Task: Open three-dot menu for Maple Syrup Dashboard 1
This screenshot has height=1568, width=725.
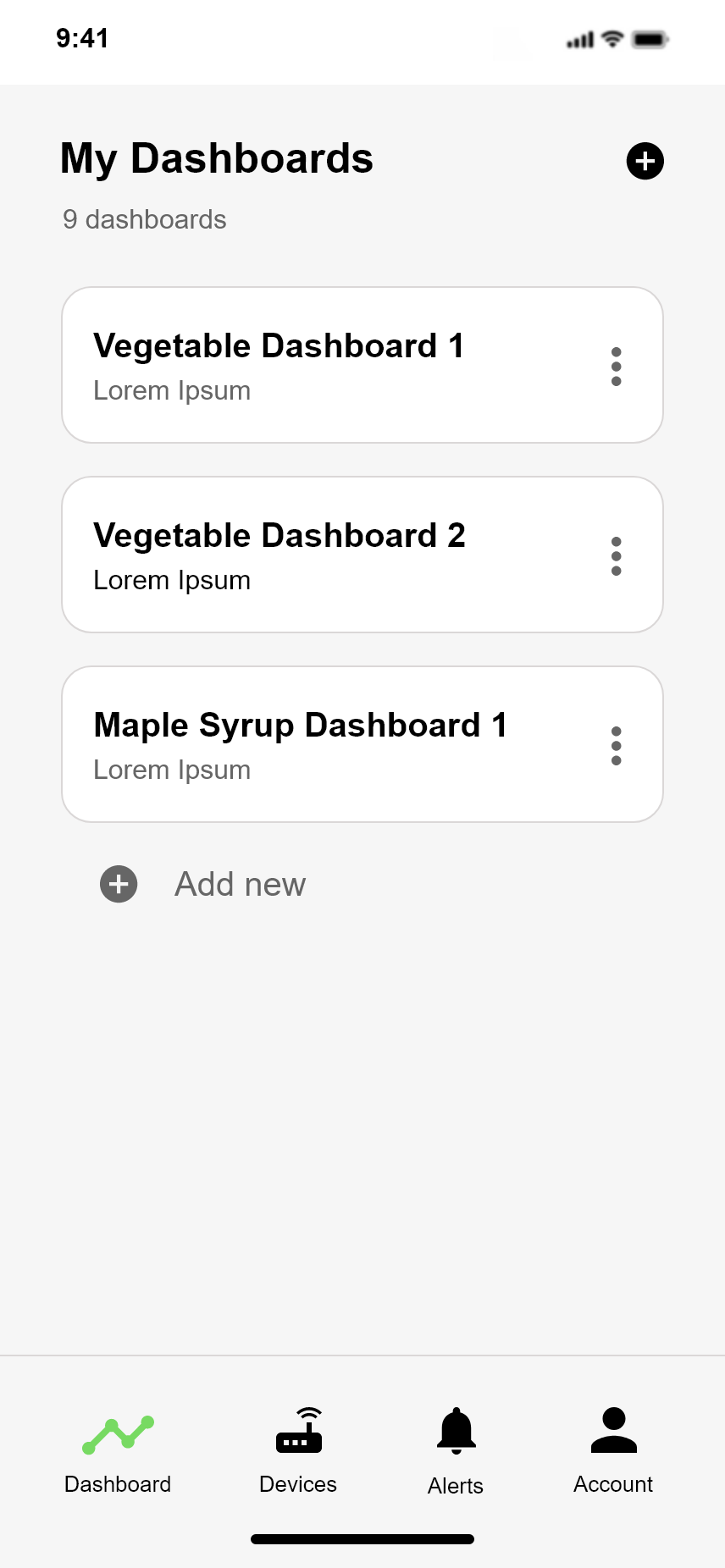Action: [616, 746]
